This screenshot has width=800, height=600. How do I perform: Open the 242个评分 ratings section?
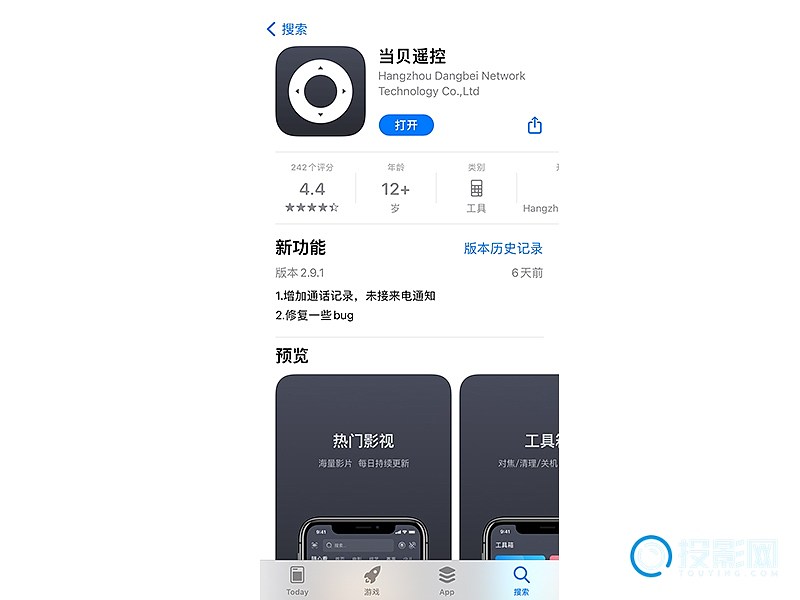[312, 188]
